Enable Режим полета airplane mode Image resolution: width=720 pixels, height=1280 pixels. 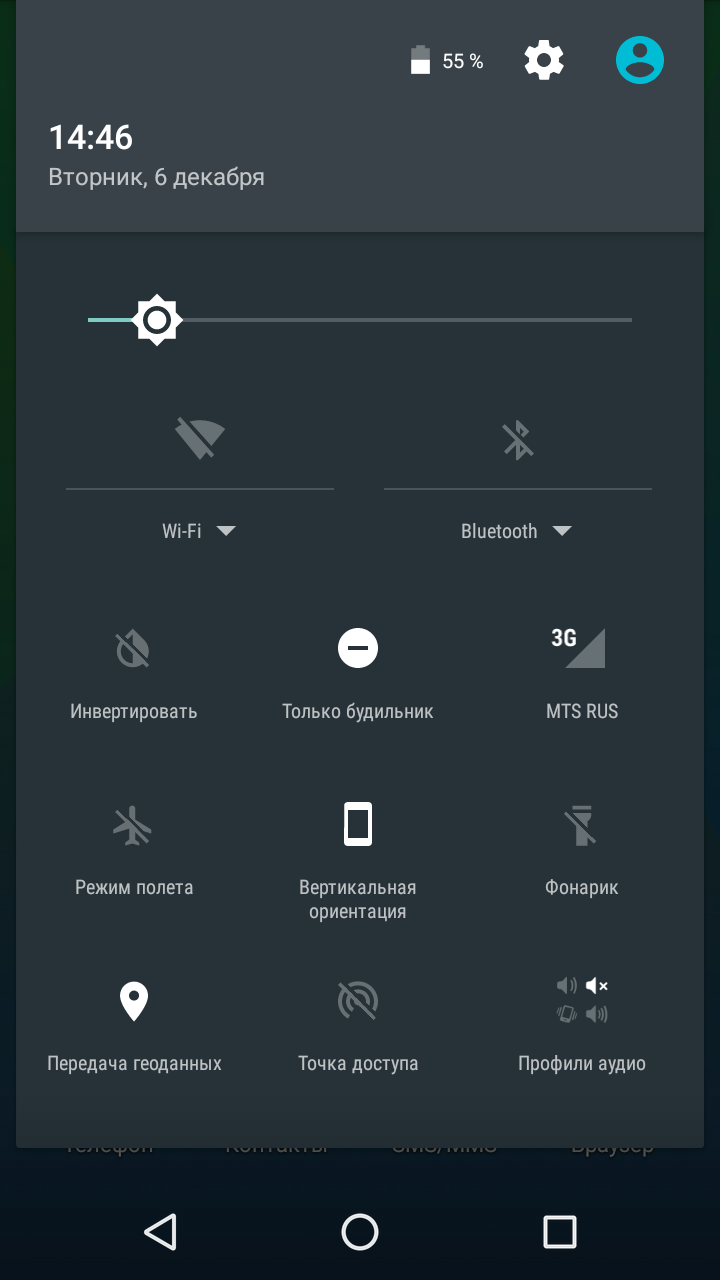134,850
